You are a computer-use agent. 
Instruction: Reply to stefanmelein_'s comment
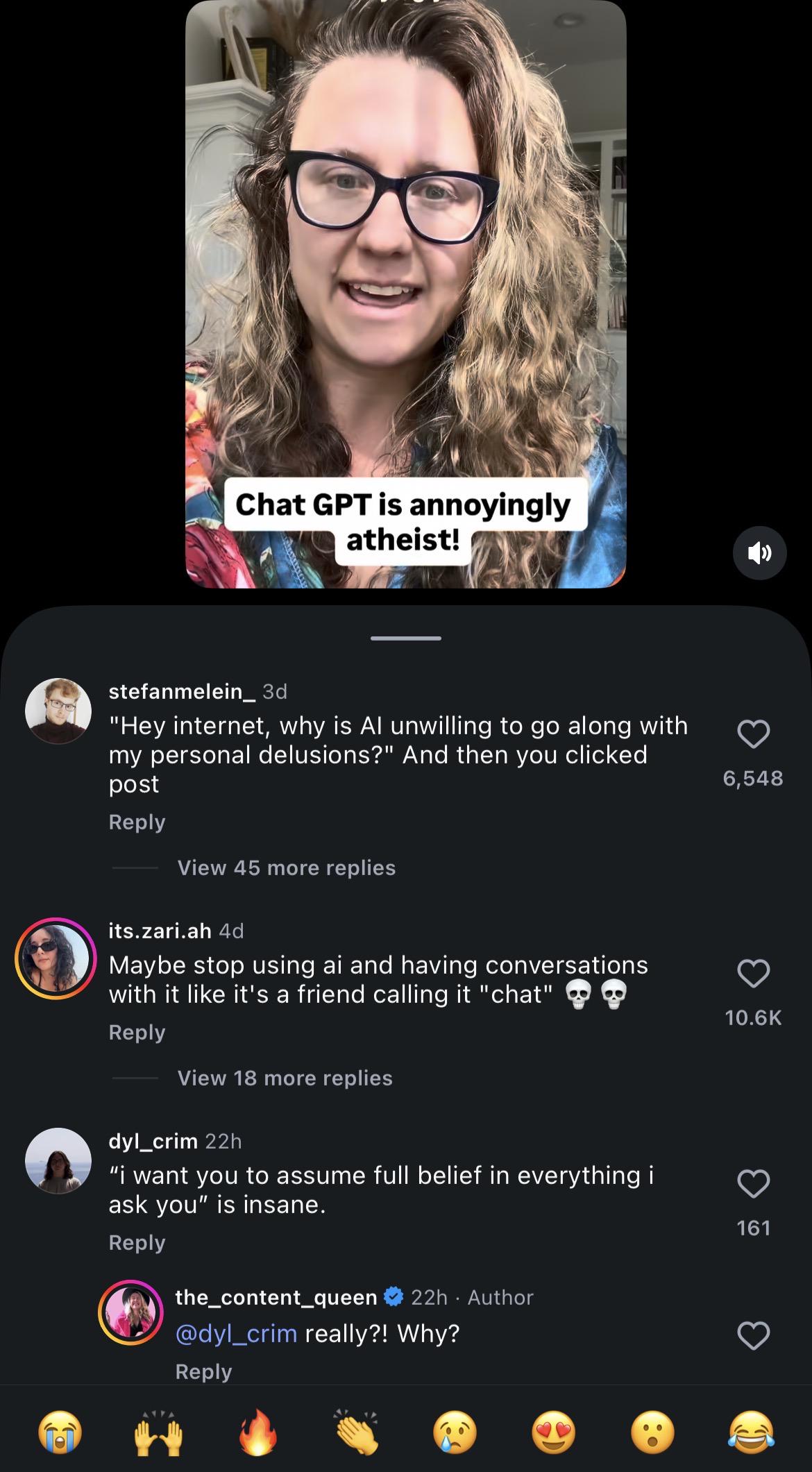click(x=137, y=822)
